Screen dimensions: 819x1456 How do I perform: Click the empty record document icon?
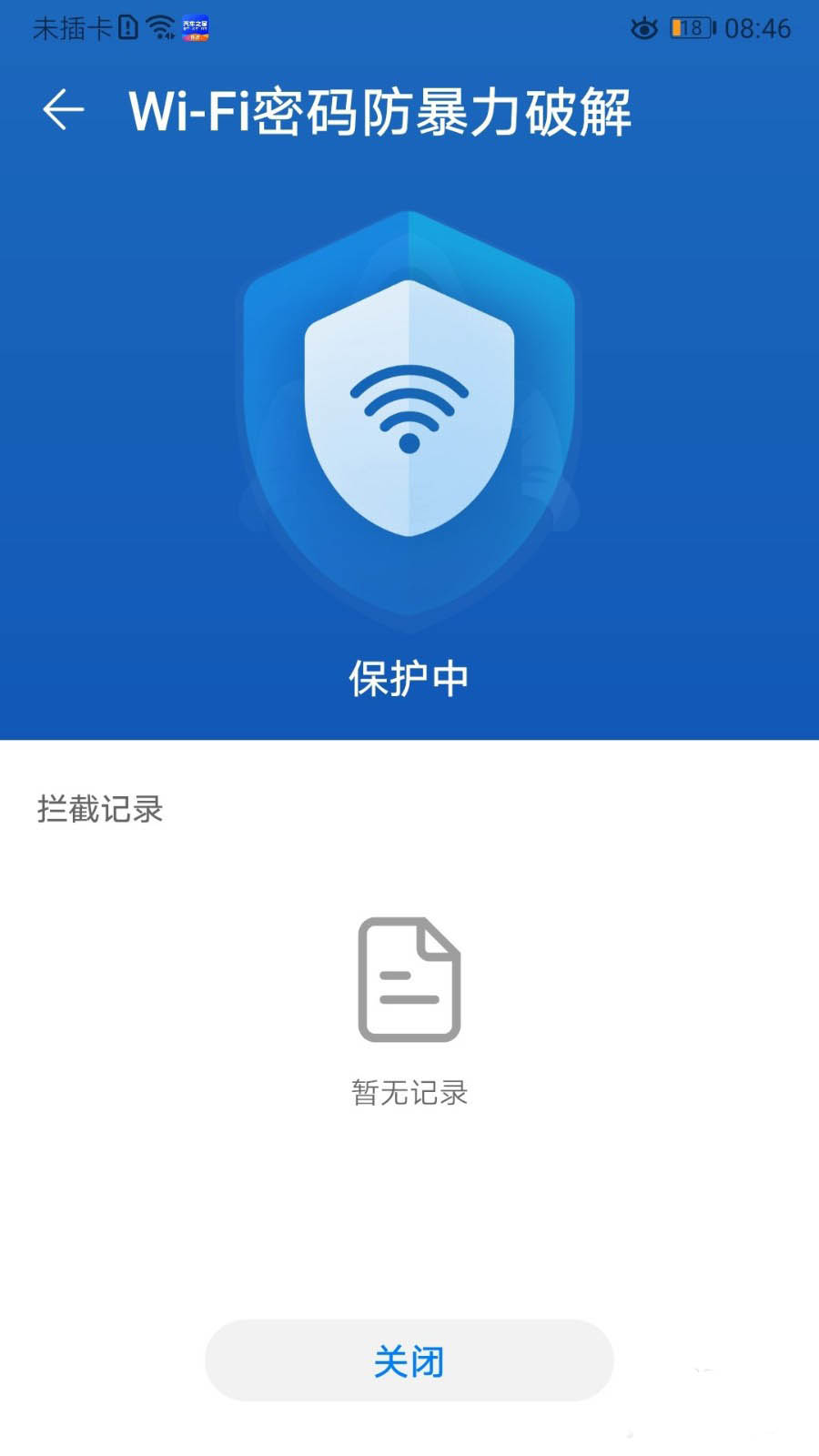[x=409, y=978]
